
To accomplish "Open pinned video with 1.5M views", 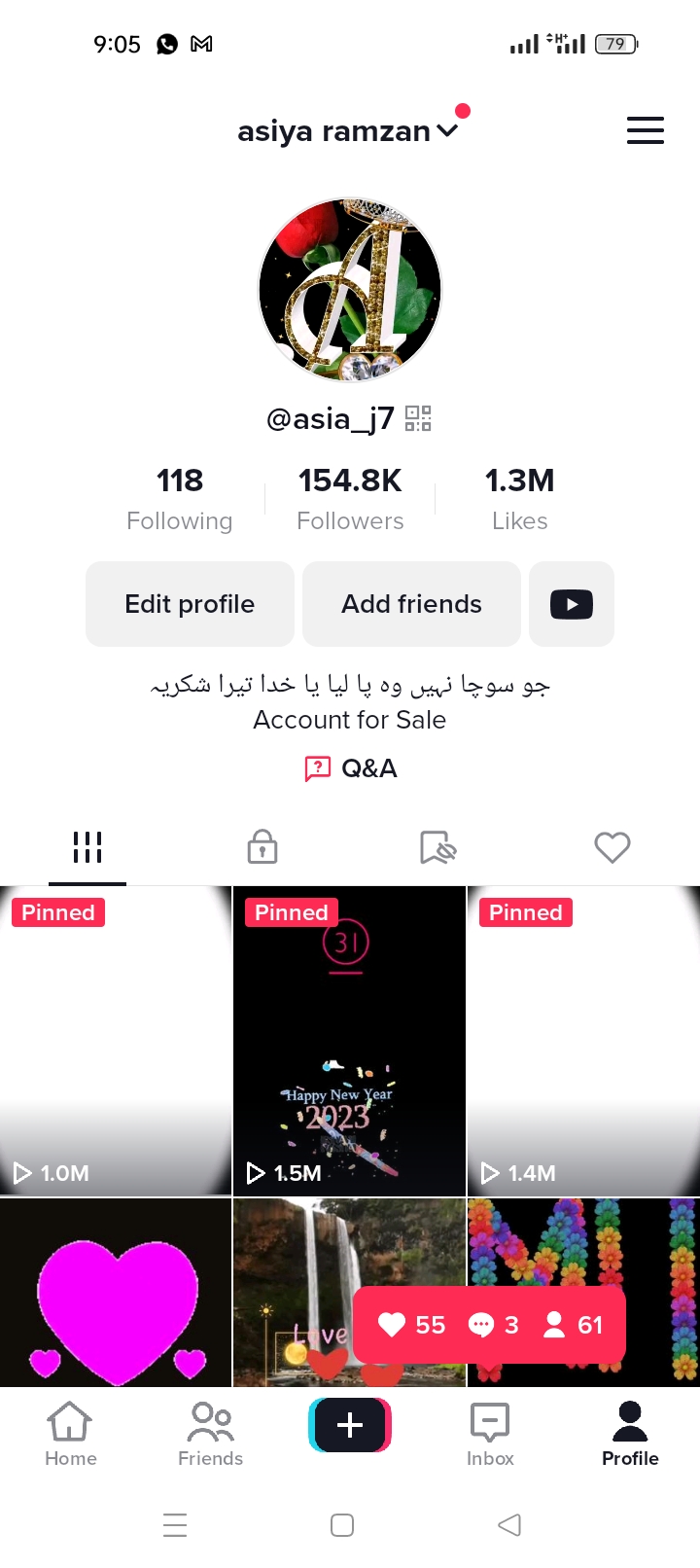I will [x=349, y=1041].
